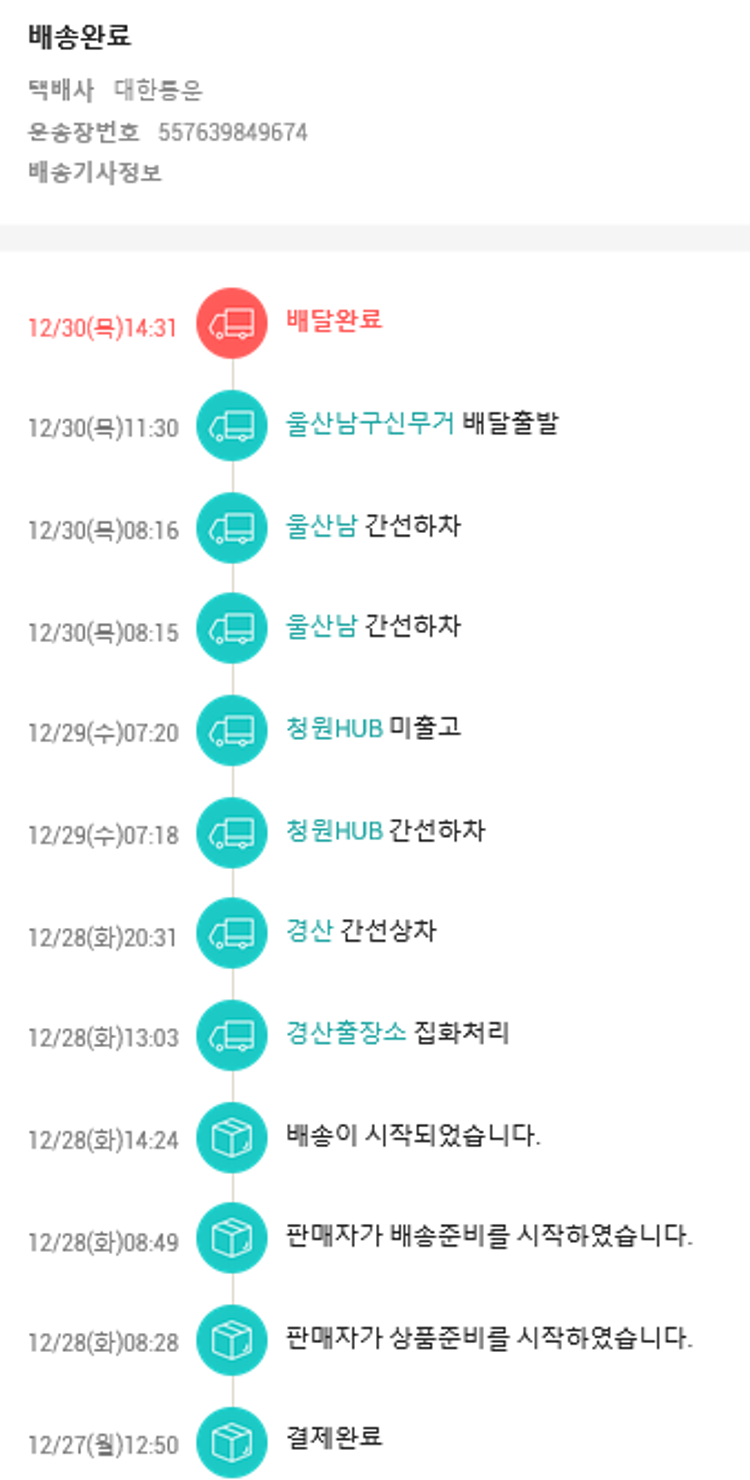Image resolution: width=750 pixels, height=1480 pixels.
Task: Tap 청원HUB in the 미출고 entry
Action: pos(334,729)
